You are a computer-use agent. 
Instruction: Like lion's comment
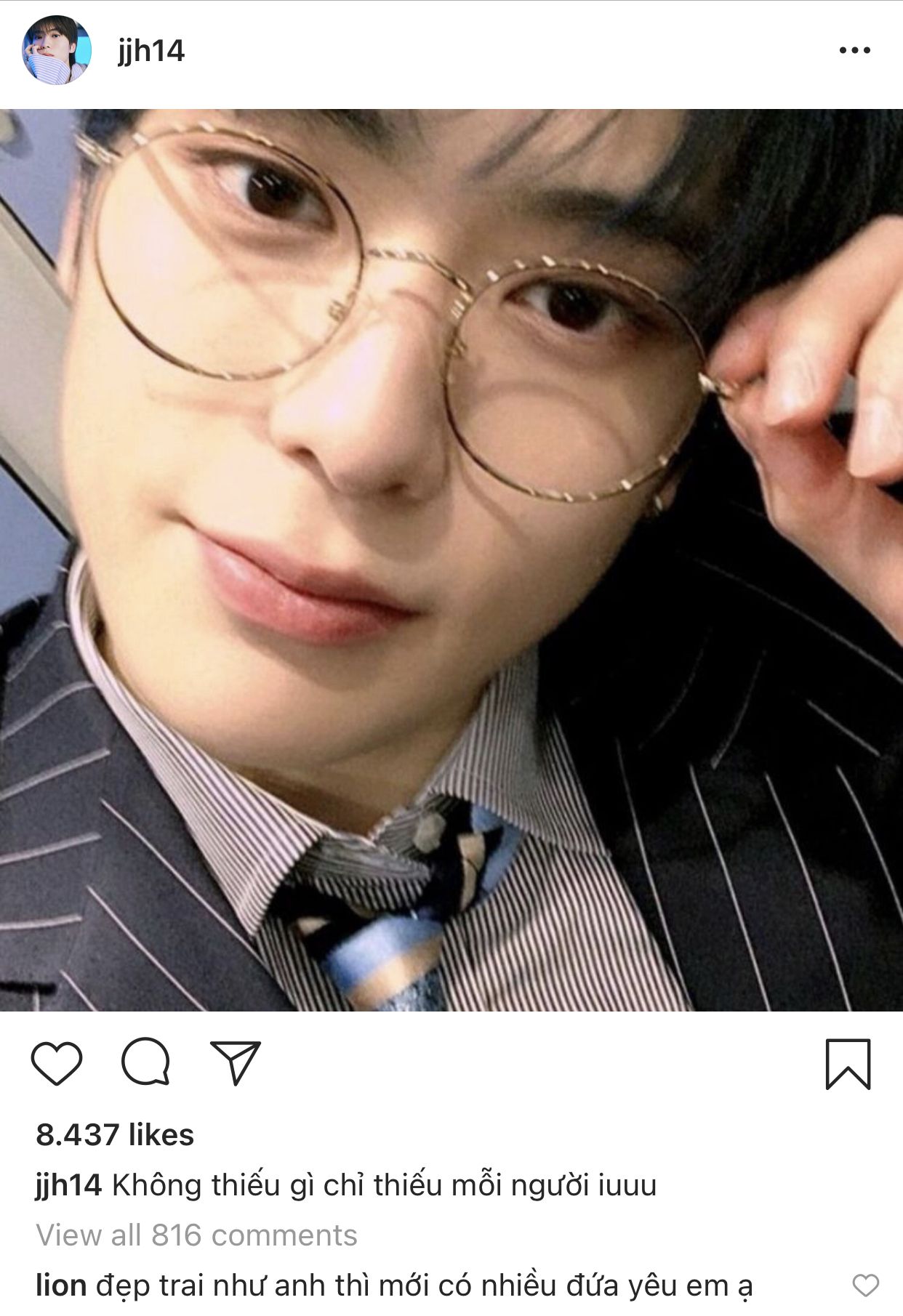pos(865,1285)
